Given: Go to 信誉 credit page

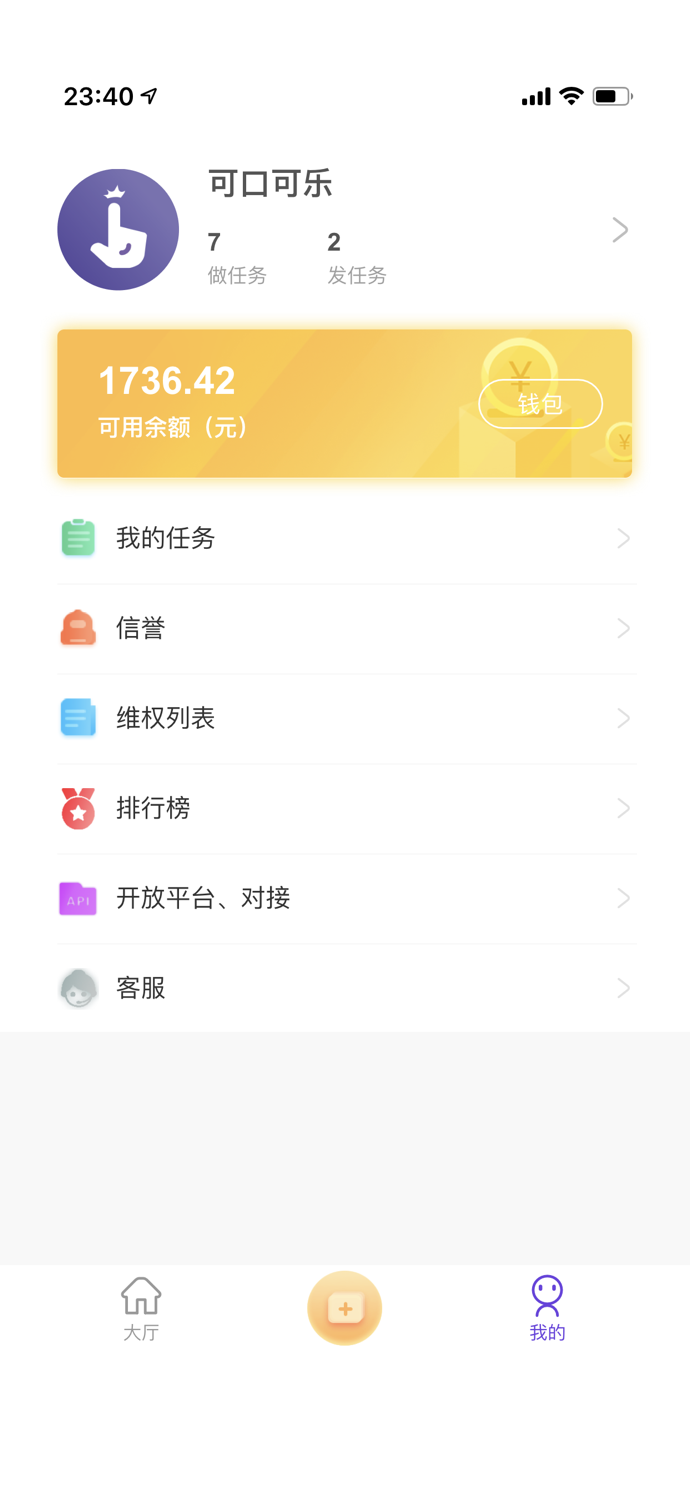Looking at the screenshot, I should pos(345,629).
